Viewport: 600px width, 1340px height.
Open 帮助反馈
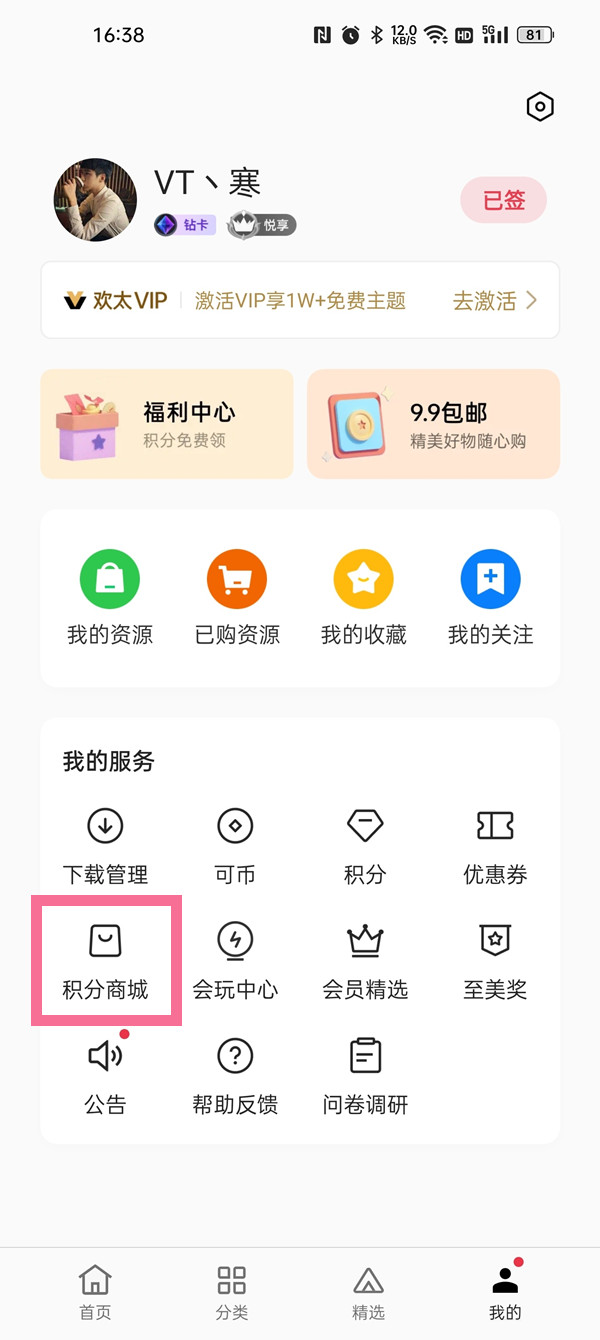click(235, 1075)
